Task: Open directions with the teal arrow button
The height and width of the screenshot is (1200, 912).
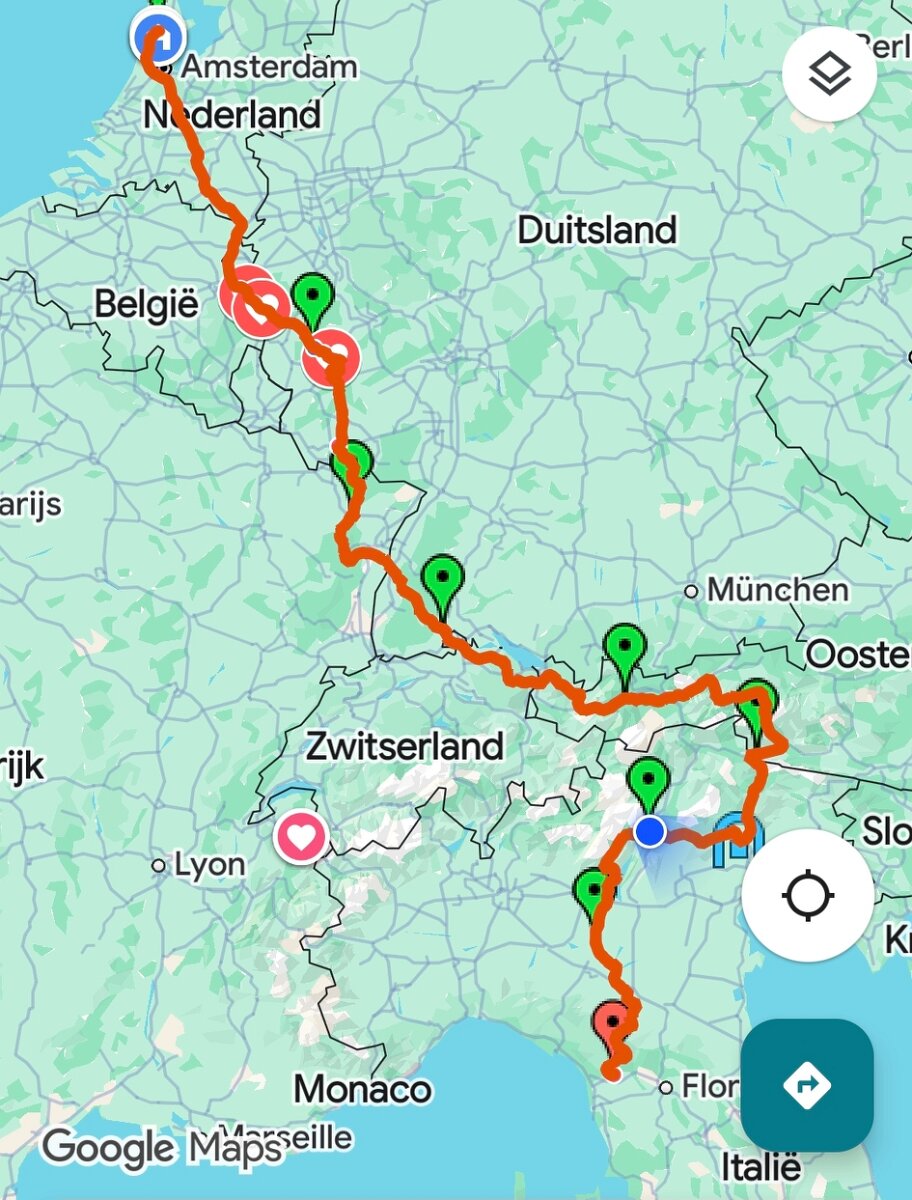Action: coord(807,1085)
